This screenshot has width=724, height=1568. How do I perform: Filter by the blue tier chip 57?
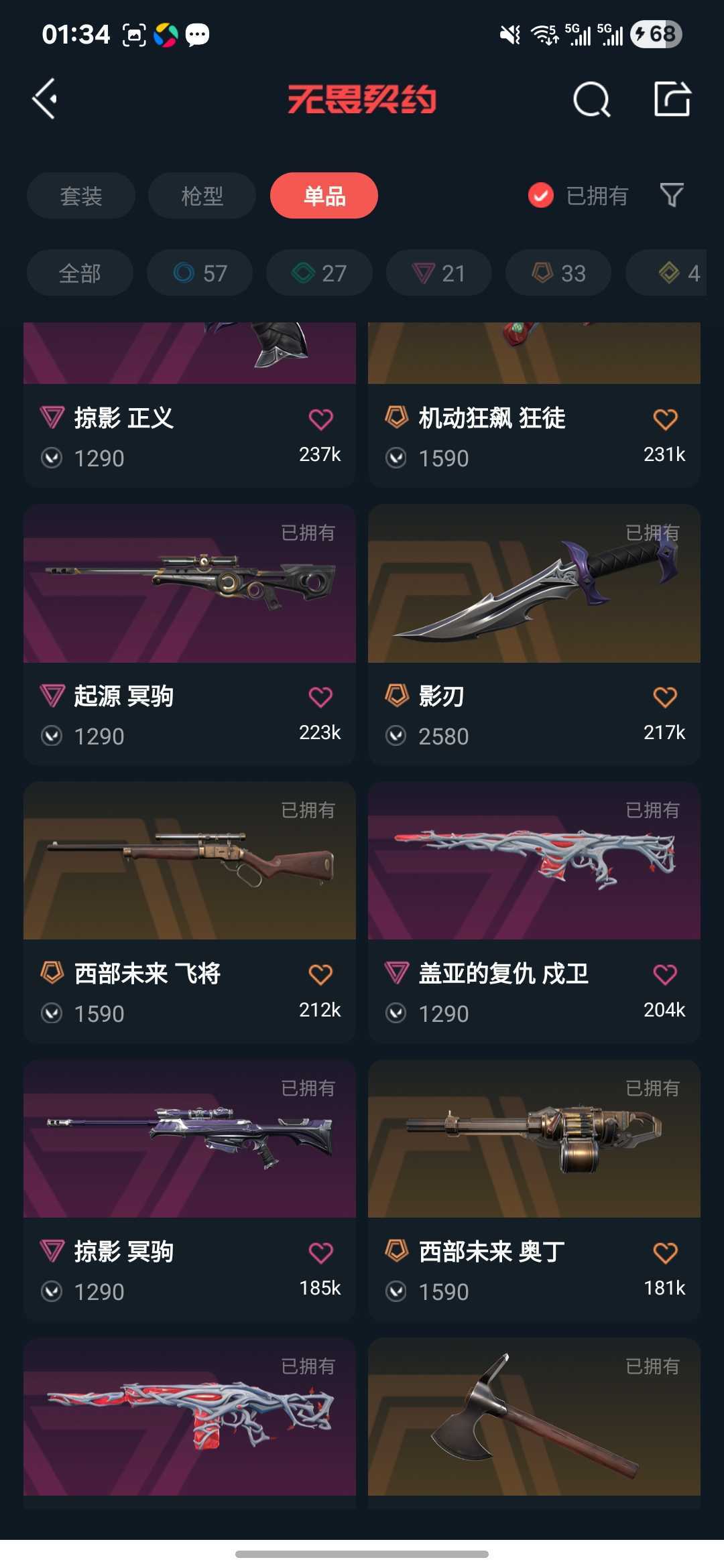pyautogui.click(x=200, y=273)
